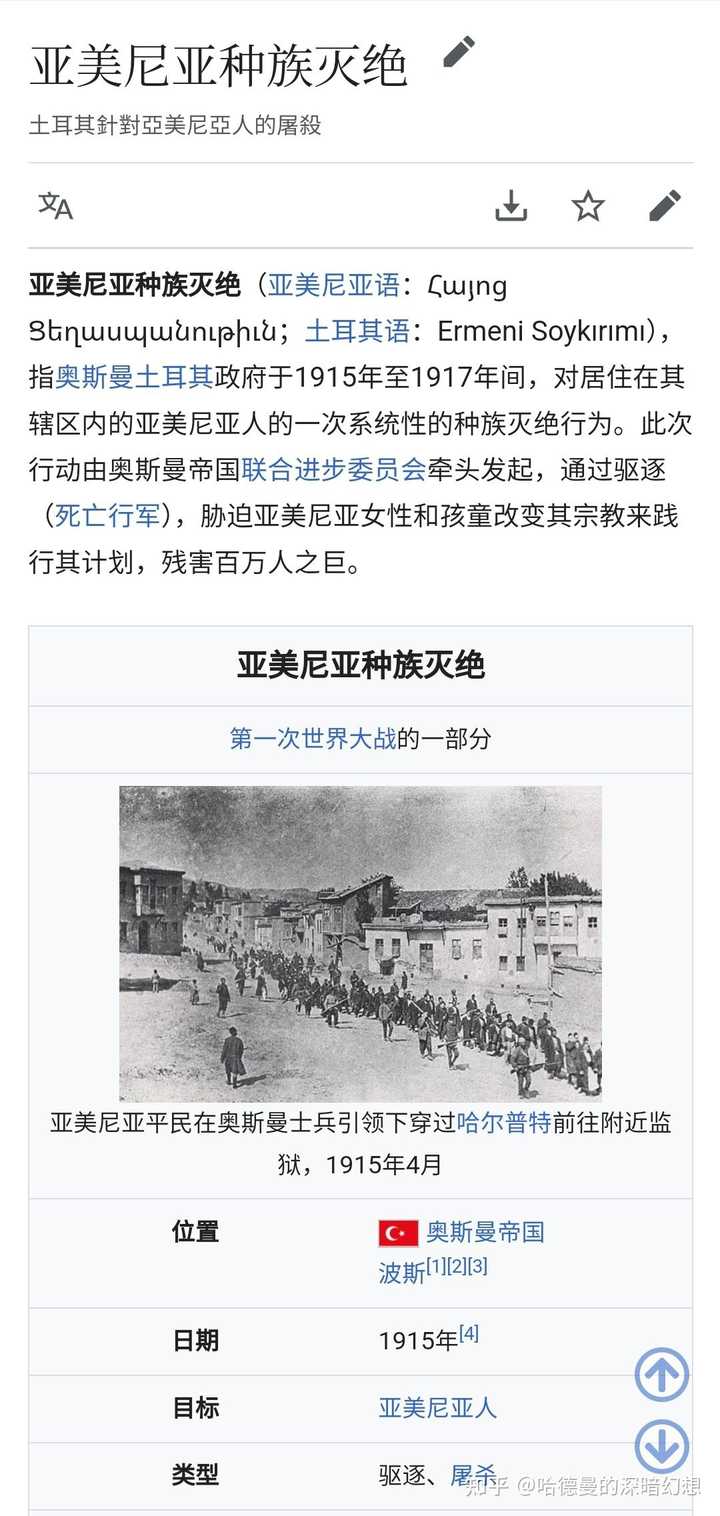Download this article
This screenshot has width=720, height=1516.
(x=511, y=206)
